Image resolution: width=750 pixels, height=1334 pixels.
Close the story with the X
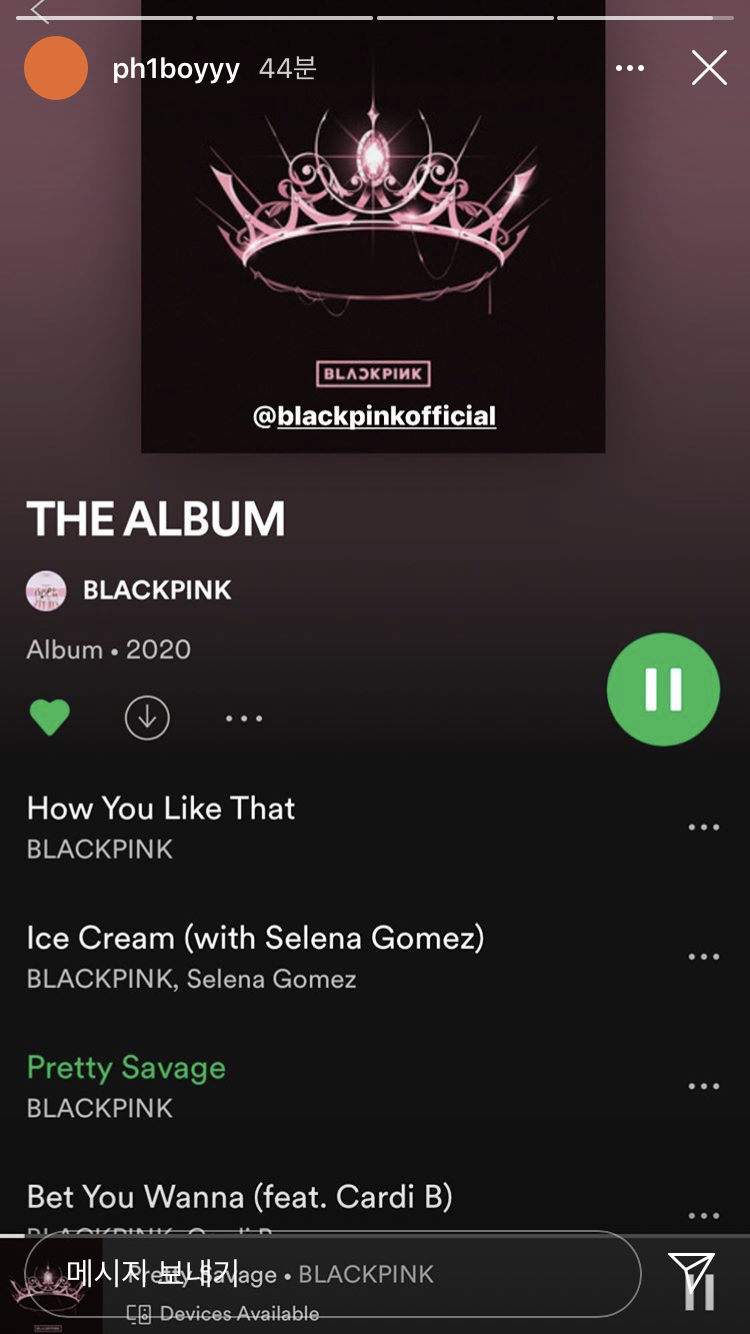709,68
